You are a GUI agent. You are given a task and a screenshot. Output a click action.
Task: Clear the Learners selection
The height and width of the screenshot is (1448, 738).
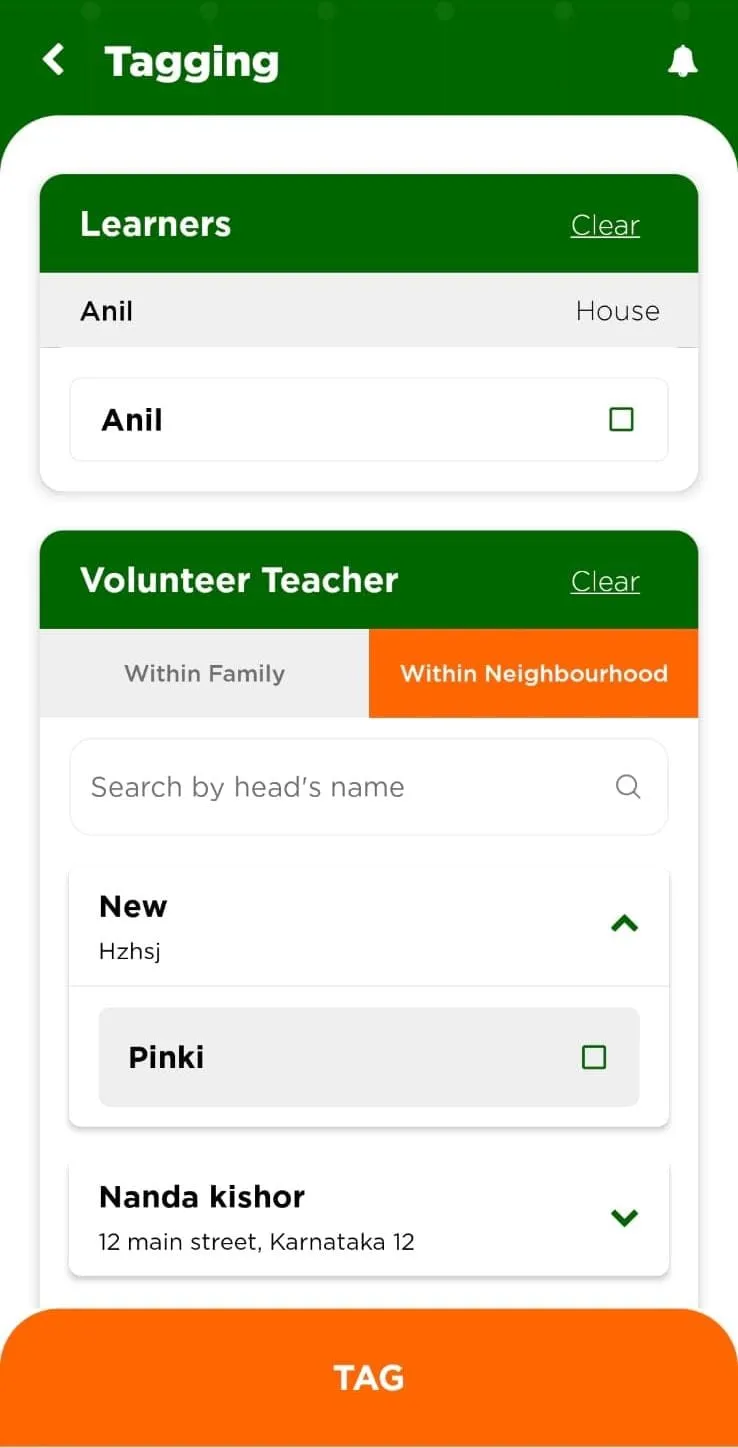(605, 225)
